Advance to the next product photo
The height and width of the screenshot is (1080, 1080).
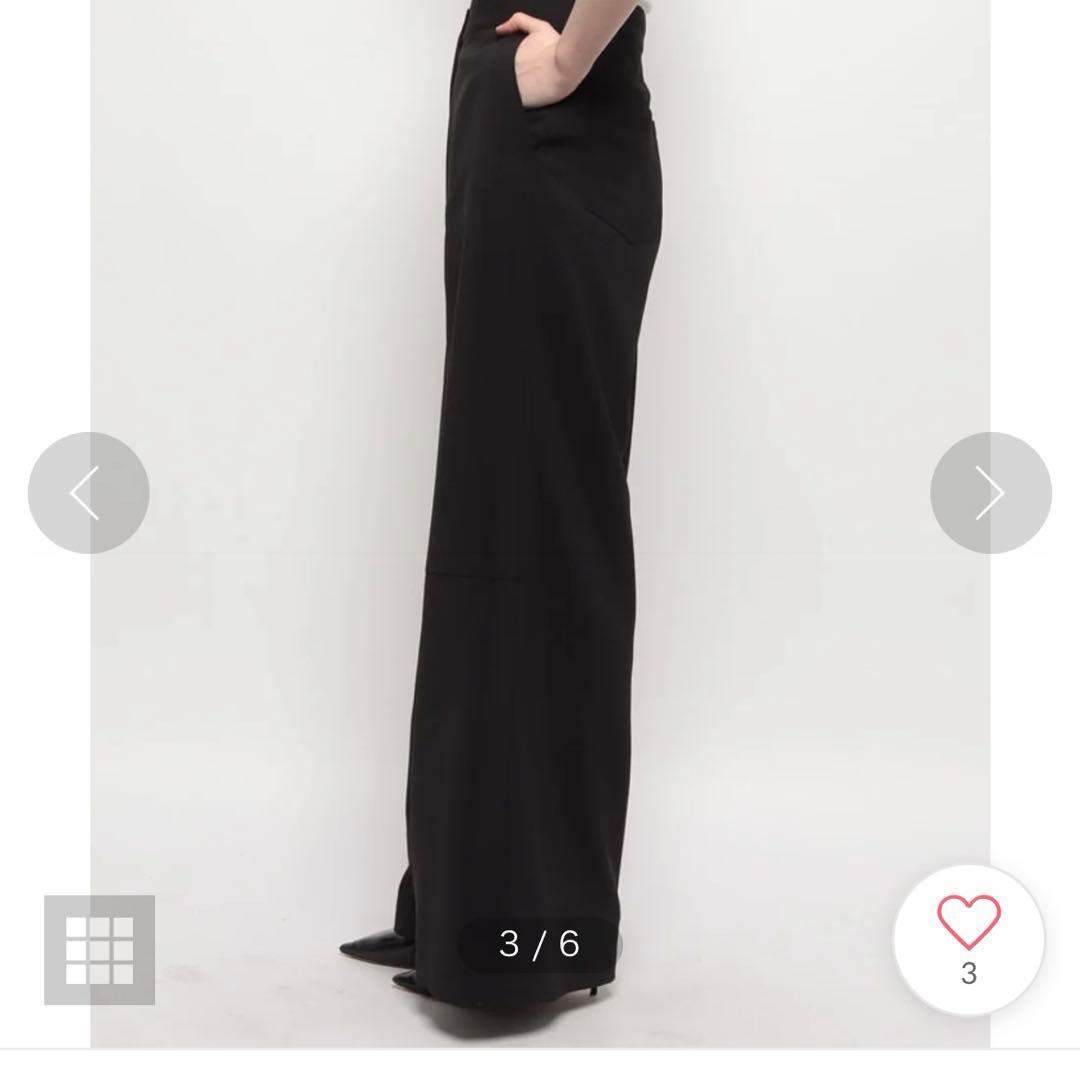click(990, 492)
